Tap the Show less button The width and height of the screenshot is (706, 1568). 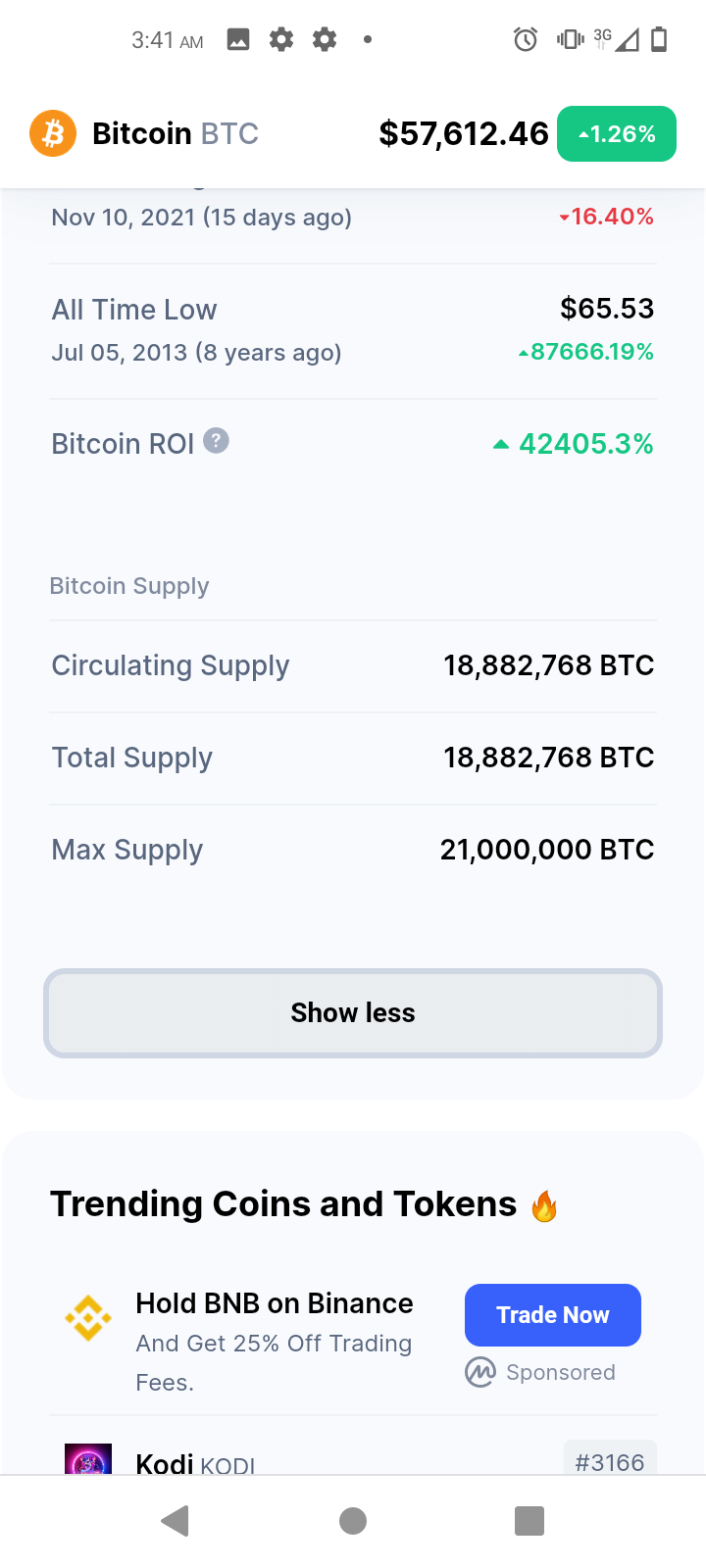(353, 1012)
